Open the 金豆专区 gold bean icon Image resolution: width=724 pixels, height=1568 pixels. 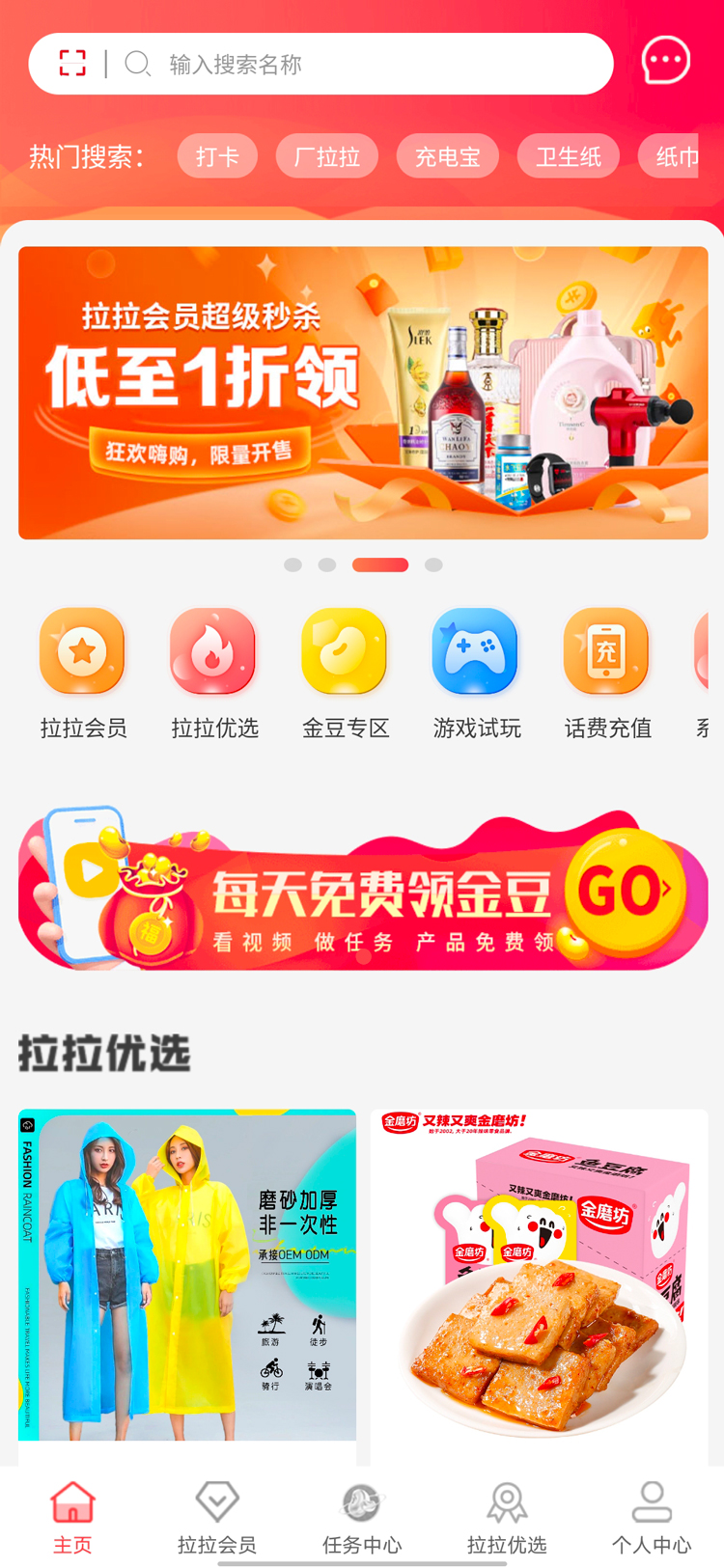click(345, 651)
